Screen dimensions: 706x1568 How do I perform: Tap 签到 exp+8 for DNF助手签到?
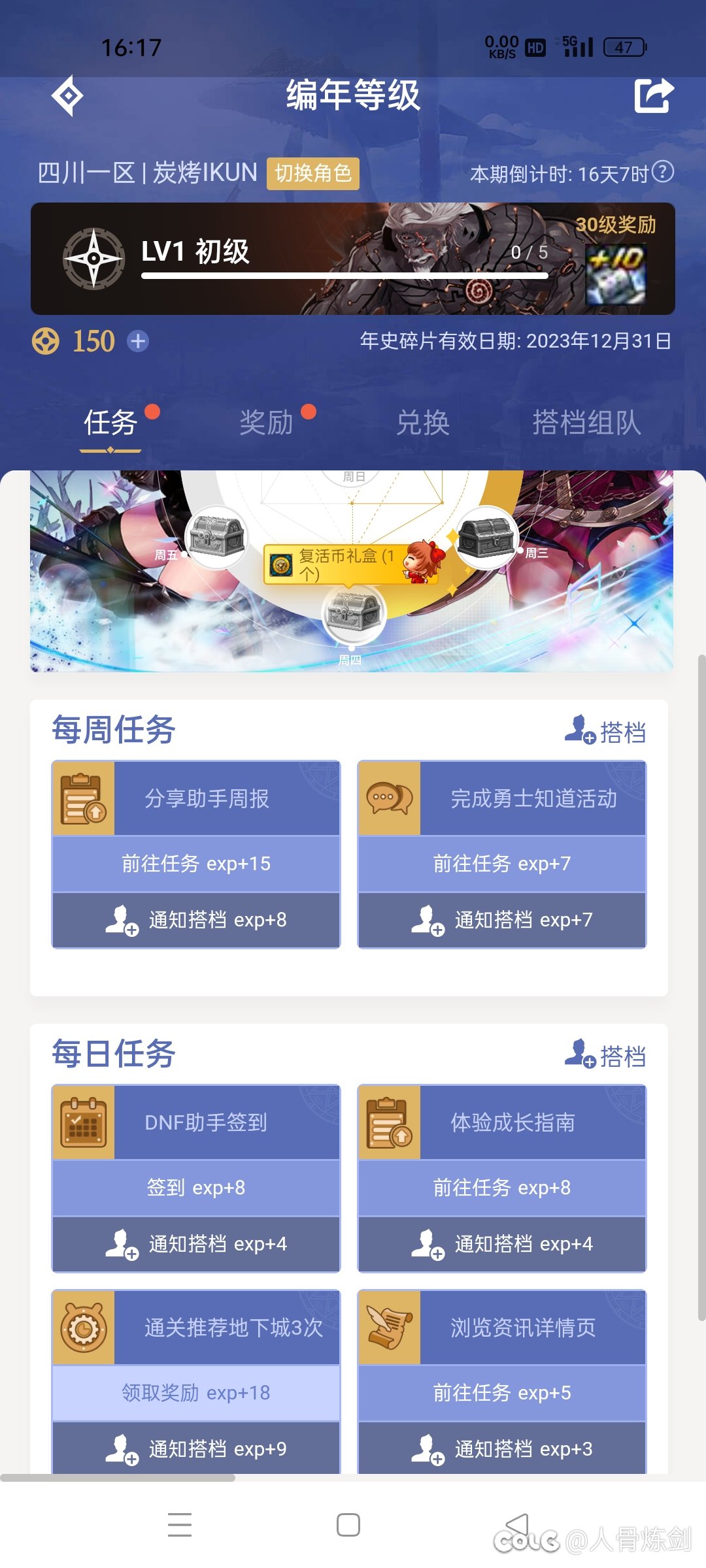point(196,1188)
